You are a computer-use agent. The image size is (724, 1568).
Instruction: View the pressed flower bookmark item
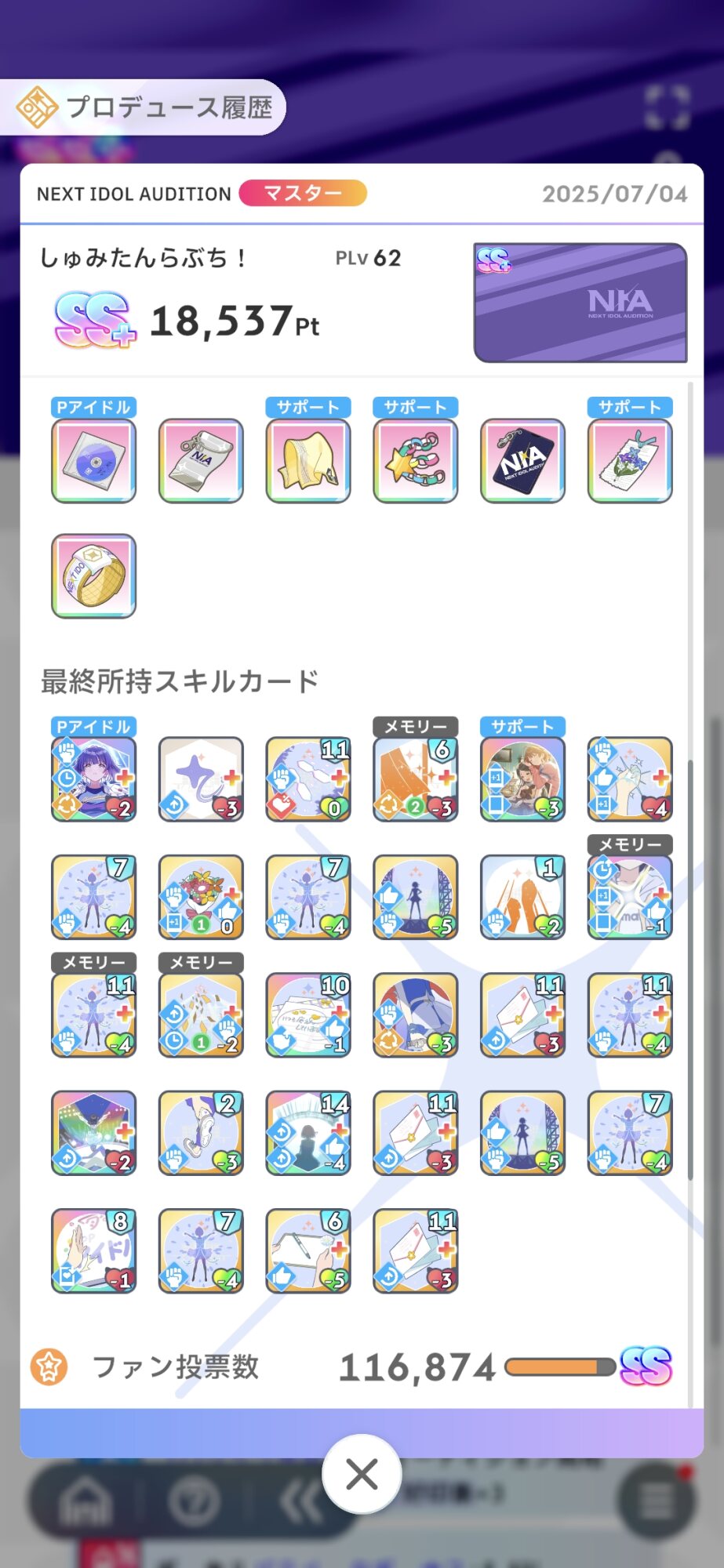[x=630, y=461]
